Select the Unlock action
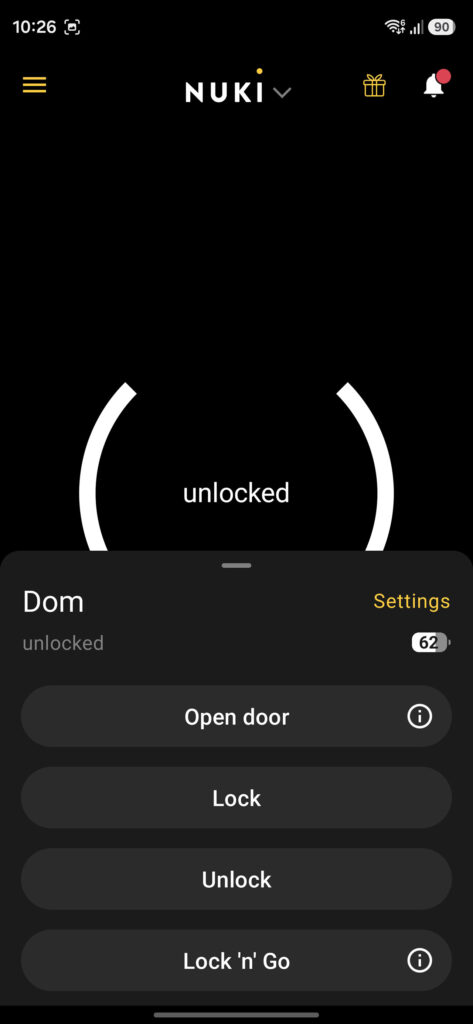Image resolution: width=473 pixels, height=1024 pixels. [236, 879]
